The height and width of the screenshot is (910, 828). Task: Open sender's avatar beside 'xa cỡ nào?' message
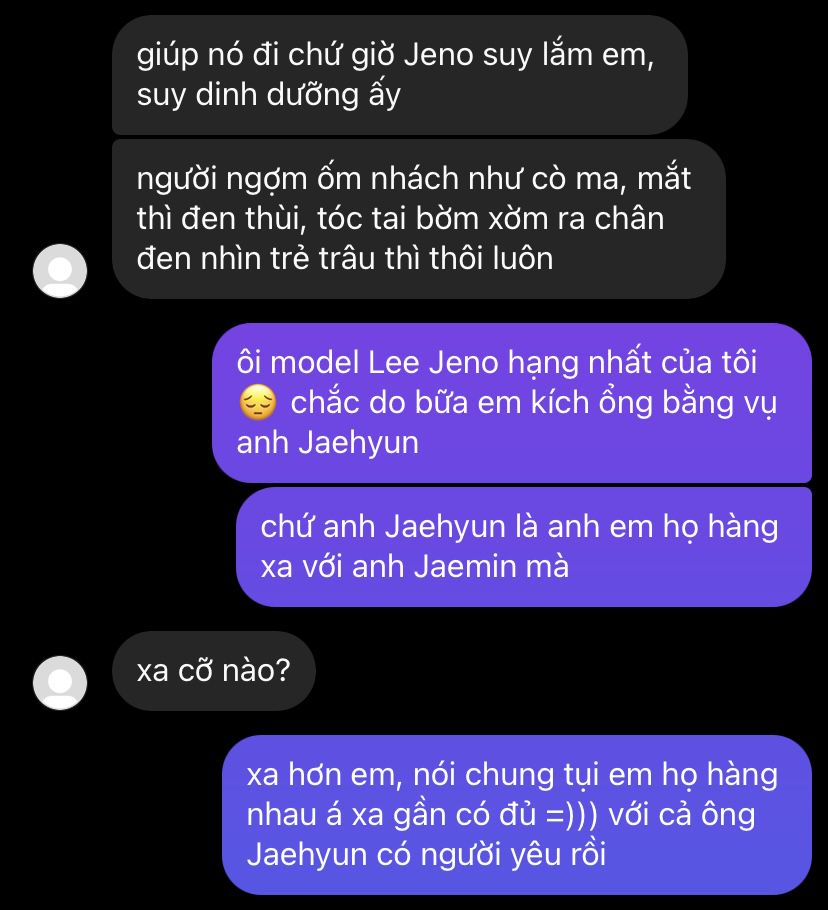click(60, 683)
